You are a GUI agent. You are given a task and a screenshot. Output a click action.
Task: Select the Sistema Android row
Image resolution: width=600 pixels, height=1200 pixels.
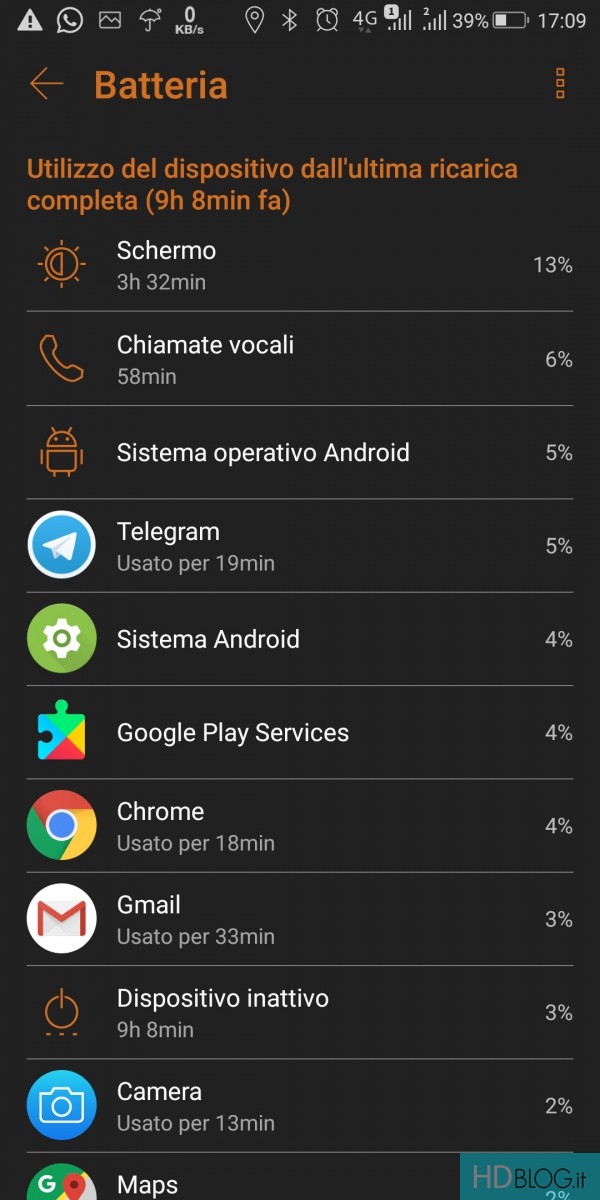[300, 639]
